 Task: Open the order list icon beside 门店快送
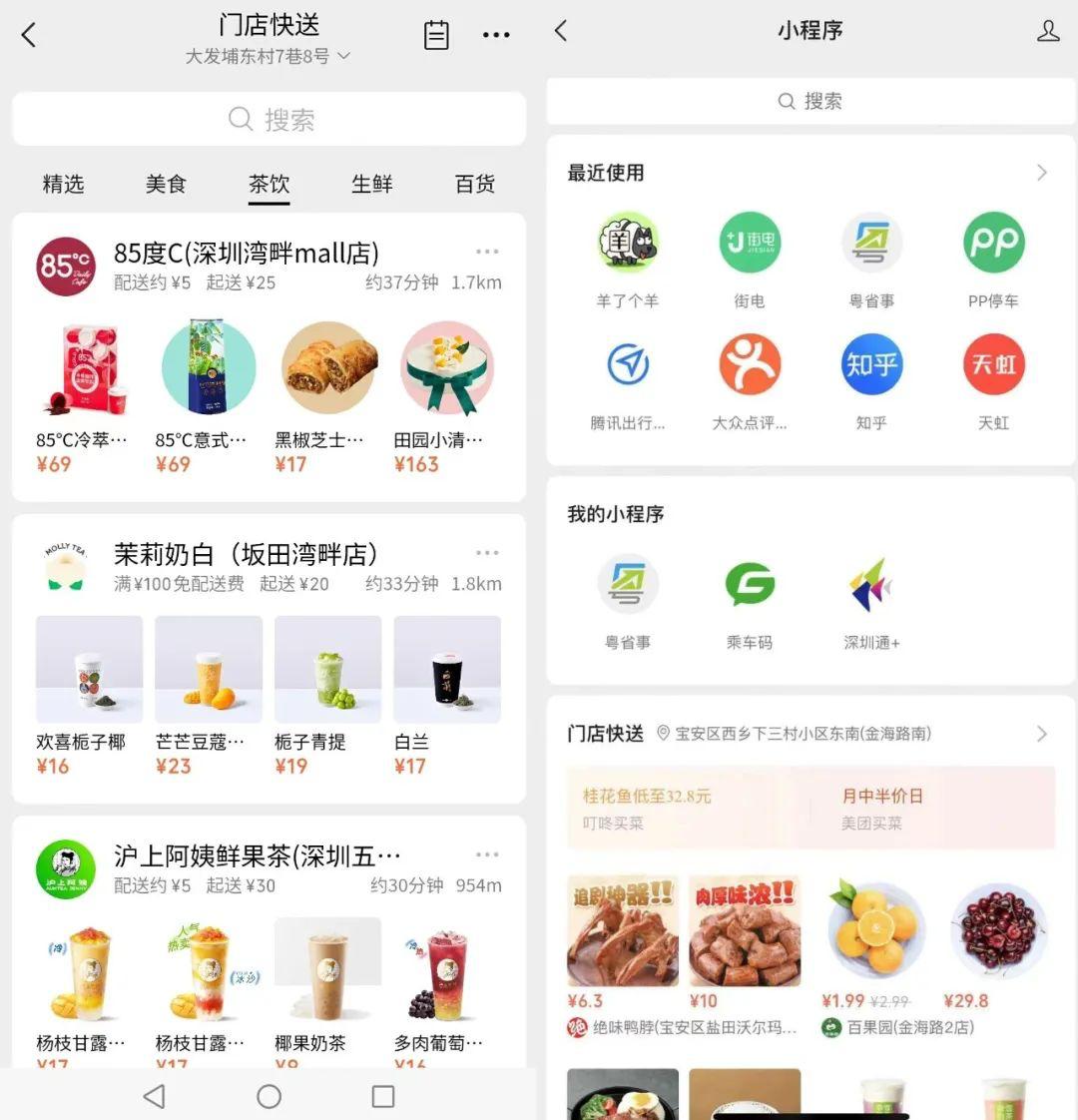436,33
